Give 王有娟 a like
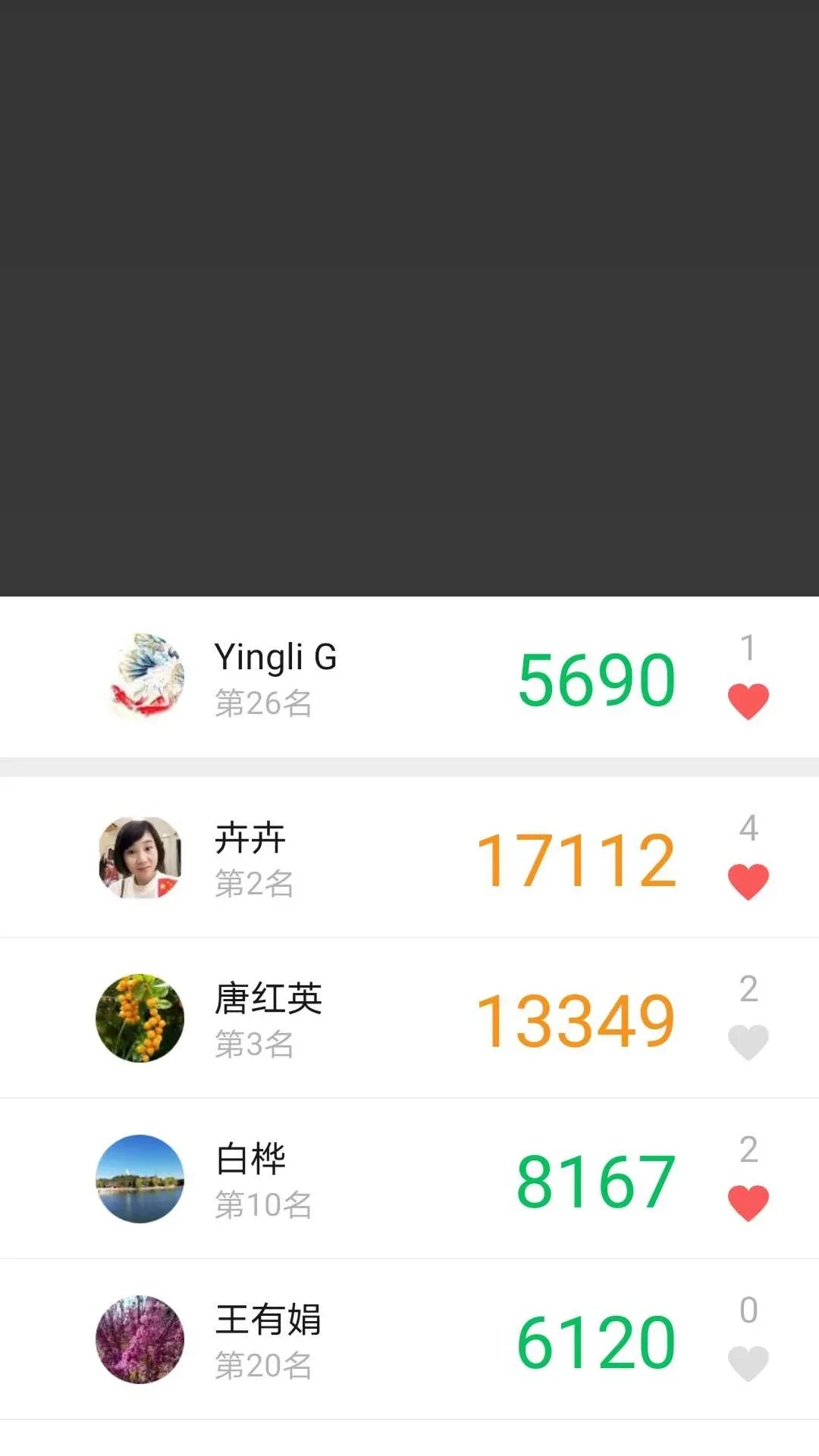The image size is (819, 1456). click(748, 1363)
